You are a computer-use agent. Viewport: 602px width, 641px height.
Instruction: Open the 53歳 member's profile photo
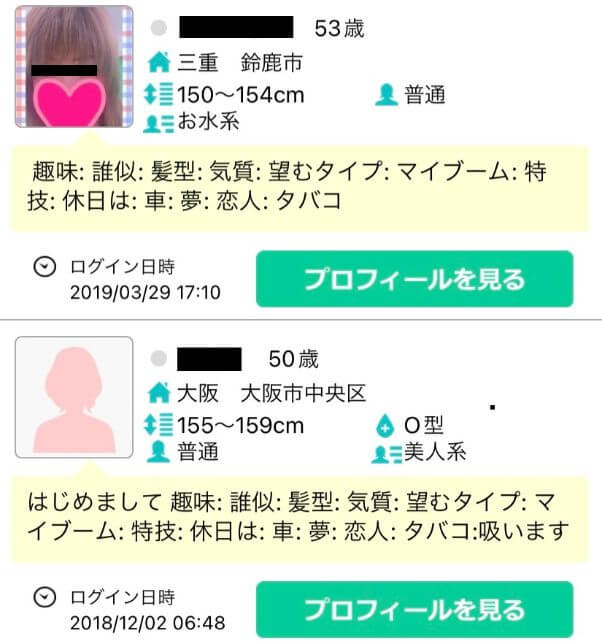pyautogui.click(x=74, y=67)
